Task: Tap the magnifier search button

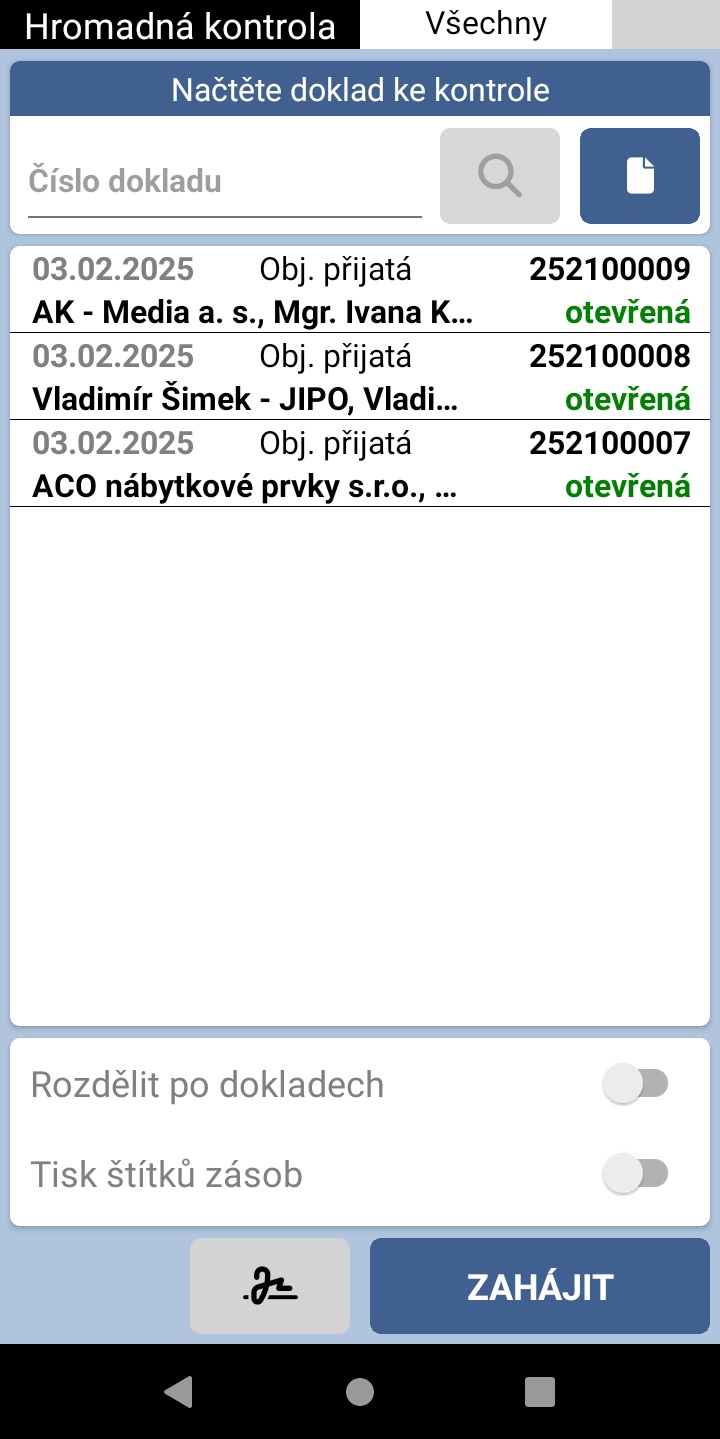Action: [x=500, y=176]
